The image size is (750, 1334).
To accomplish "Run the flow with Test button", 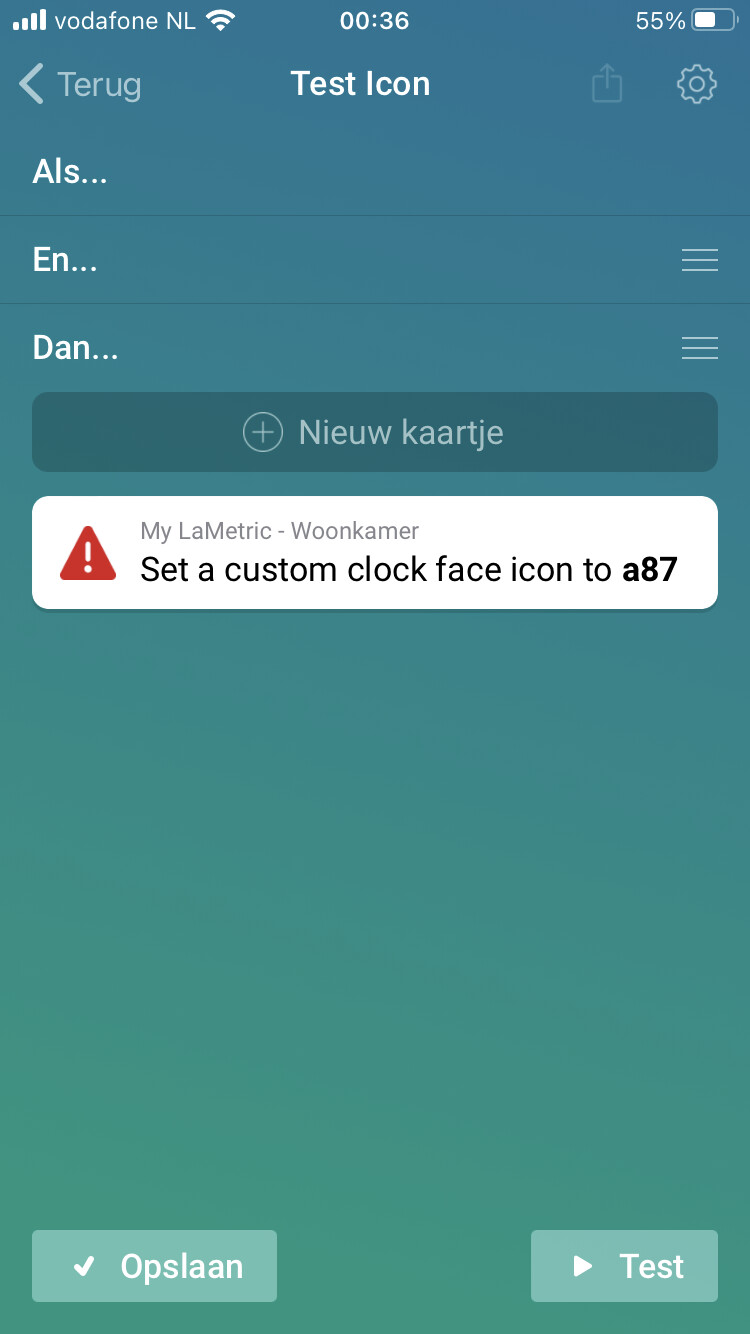I will click(x=624, y=1266).
